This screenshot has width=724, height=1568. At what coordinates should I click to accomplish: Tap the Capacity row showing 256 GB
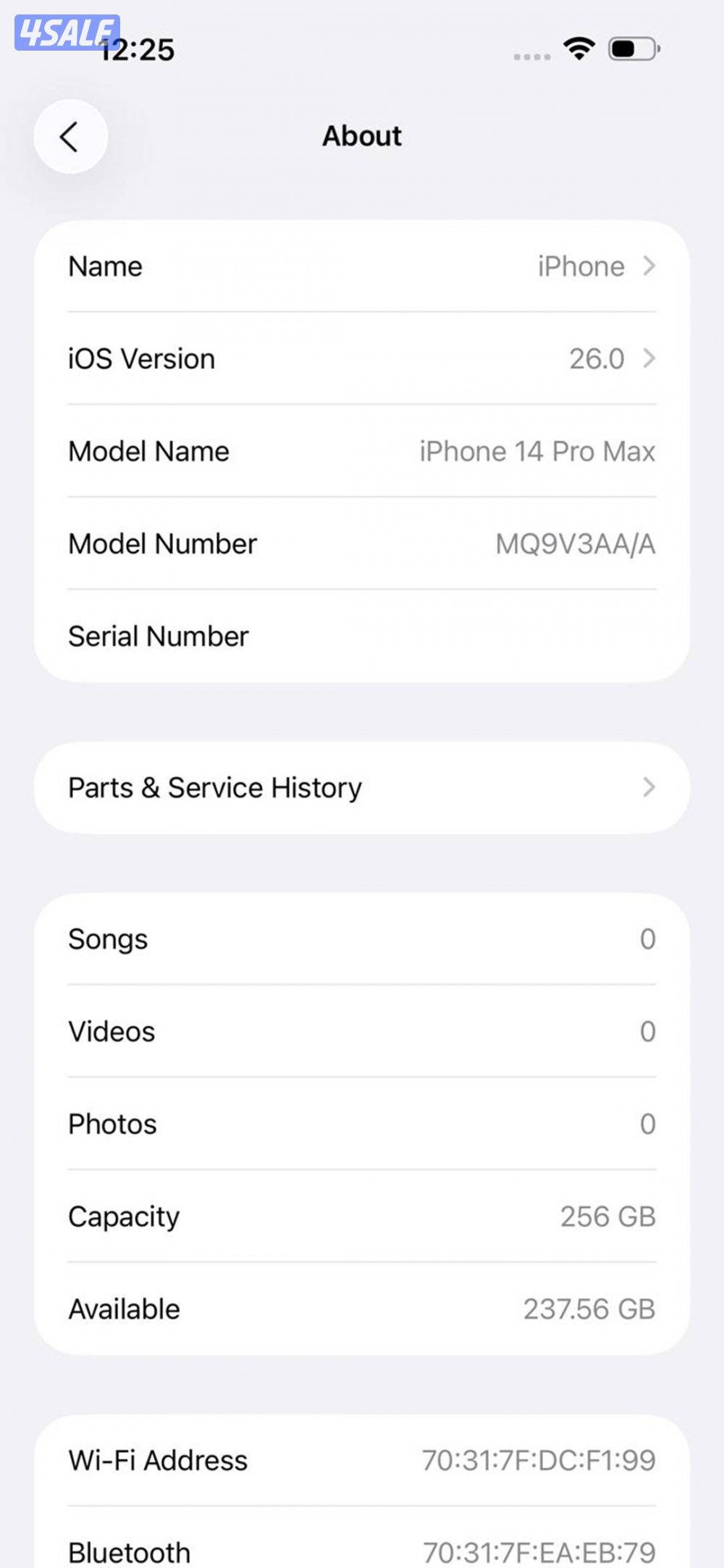coord(362,1216)
